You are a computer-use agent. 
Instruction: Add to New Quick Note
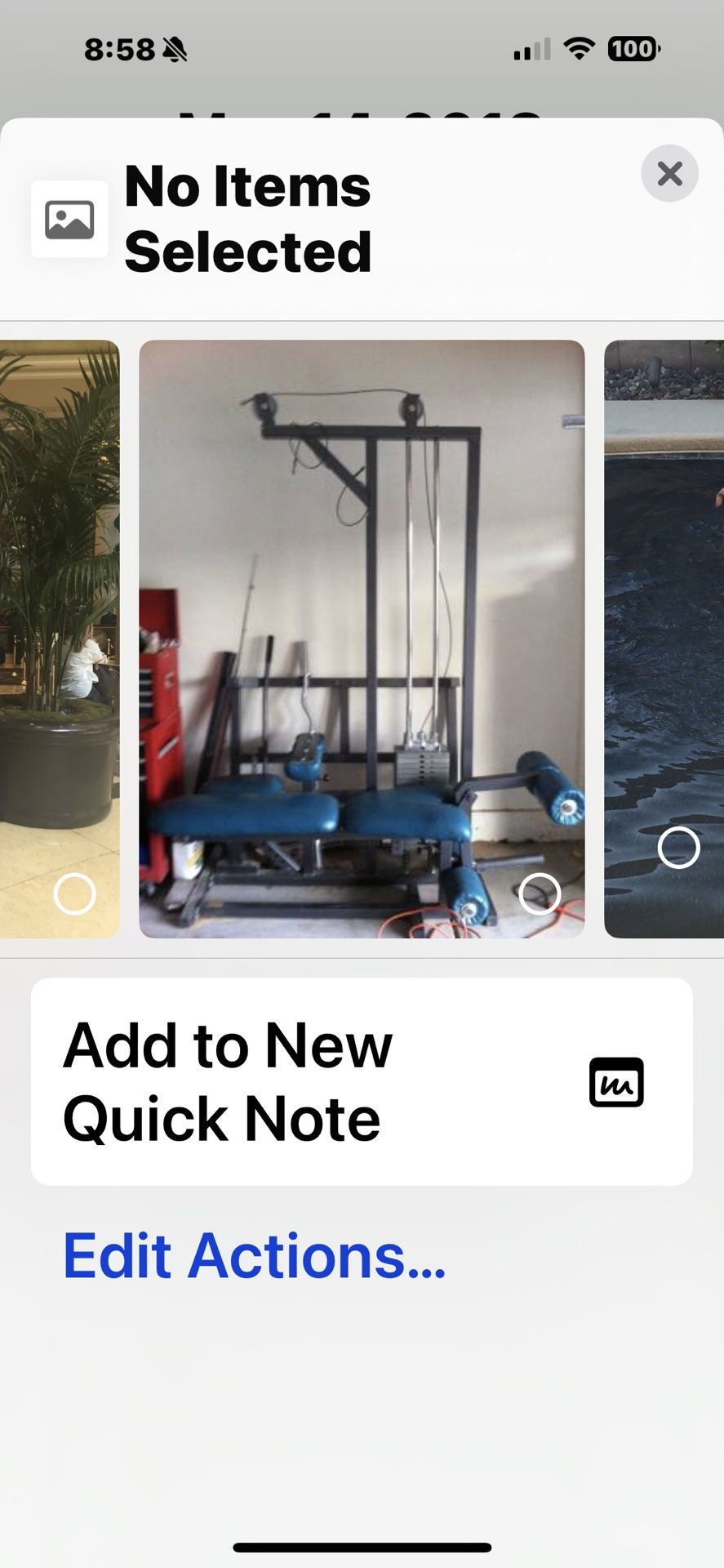[362, 1081]
